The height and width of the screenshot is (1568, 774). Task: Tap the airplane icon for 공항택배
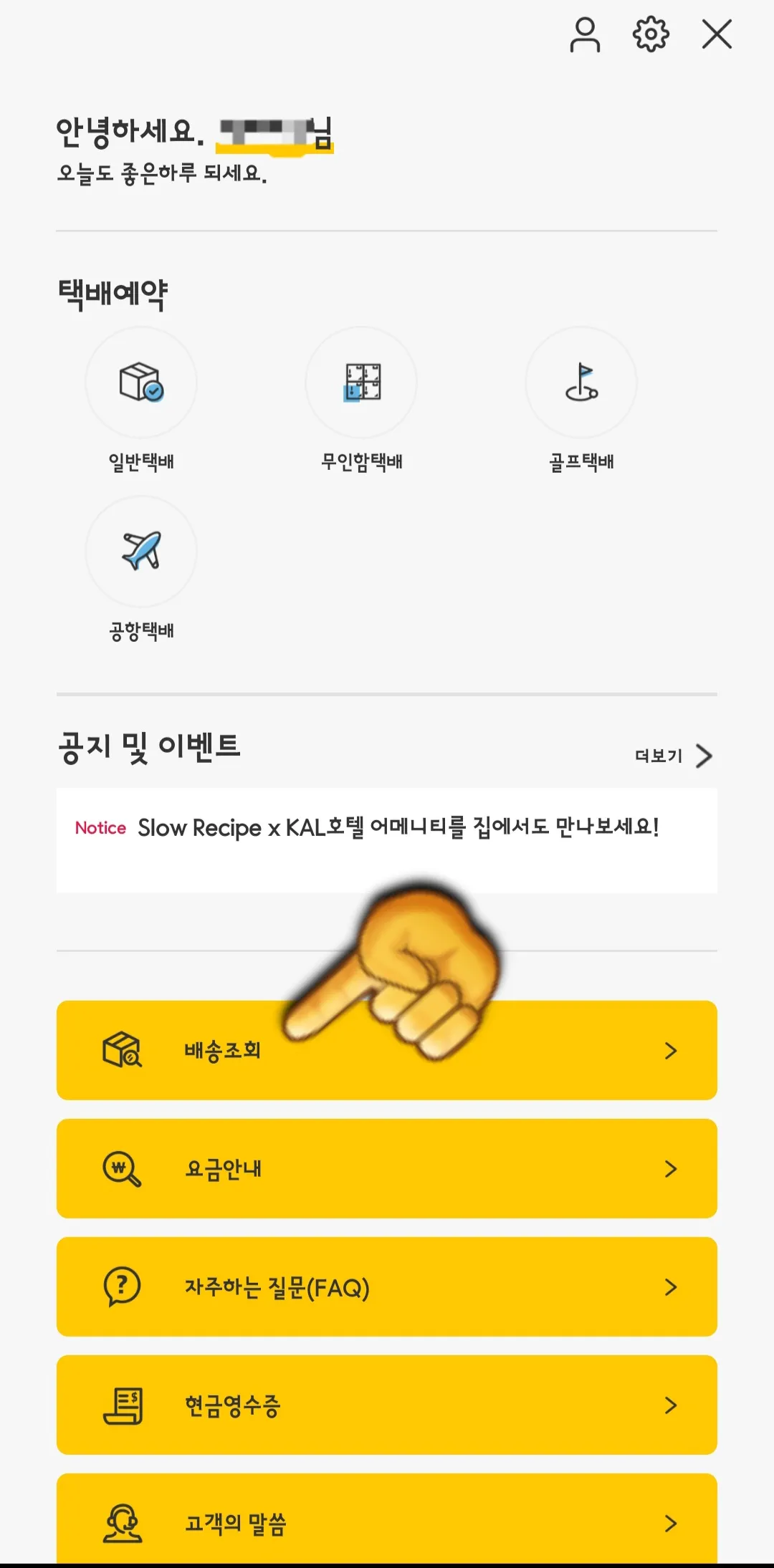click(141, 552)
